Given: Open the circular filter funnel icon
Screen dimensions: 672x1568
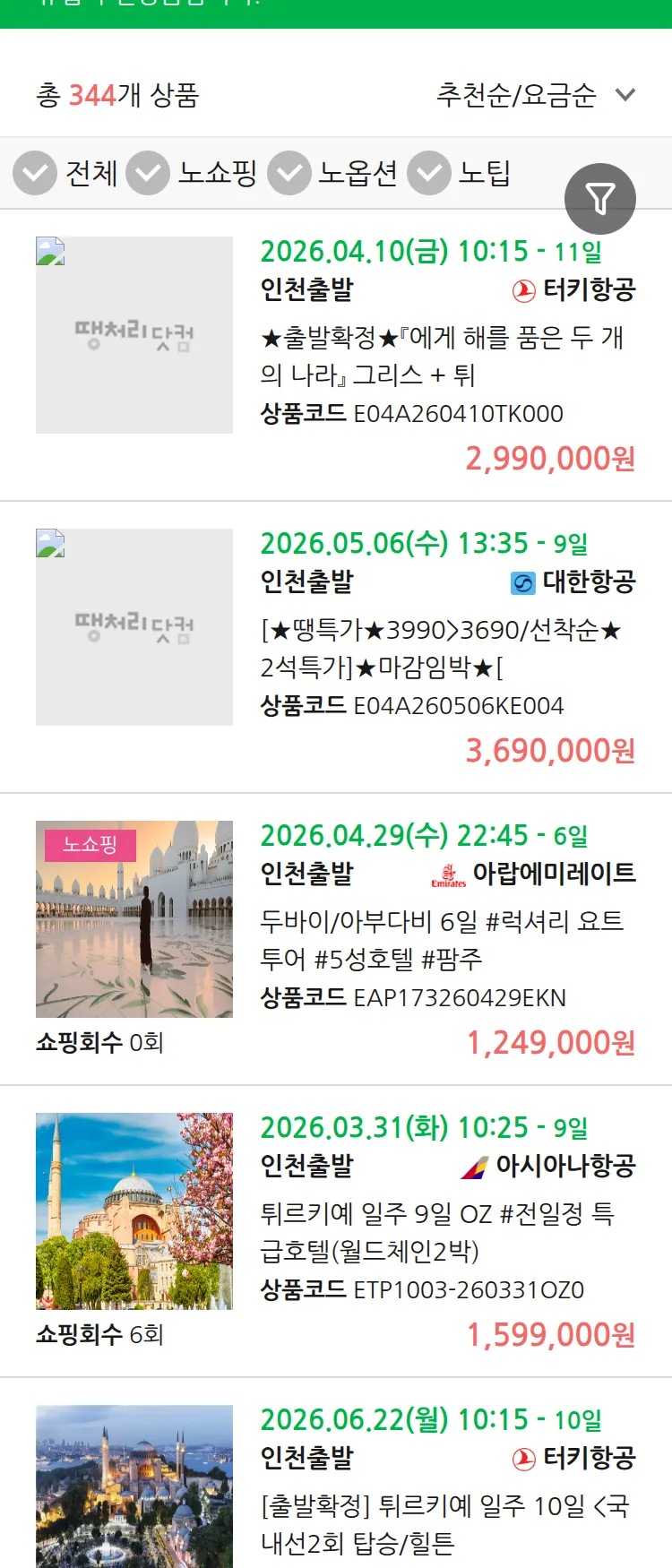Looking at the screenshot, I should 600,198.
